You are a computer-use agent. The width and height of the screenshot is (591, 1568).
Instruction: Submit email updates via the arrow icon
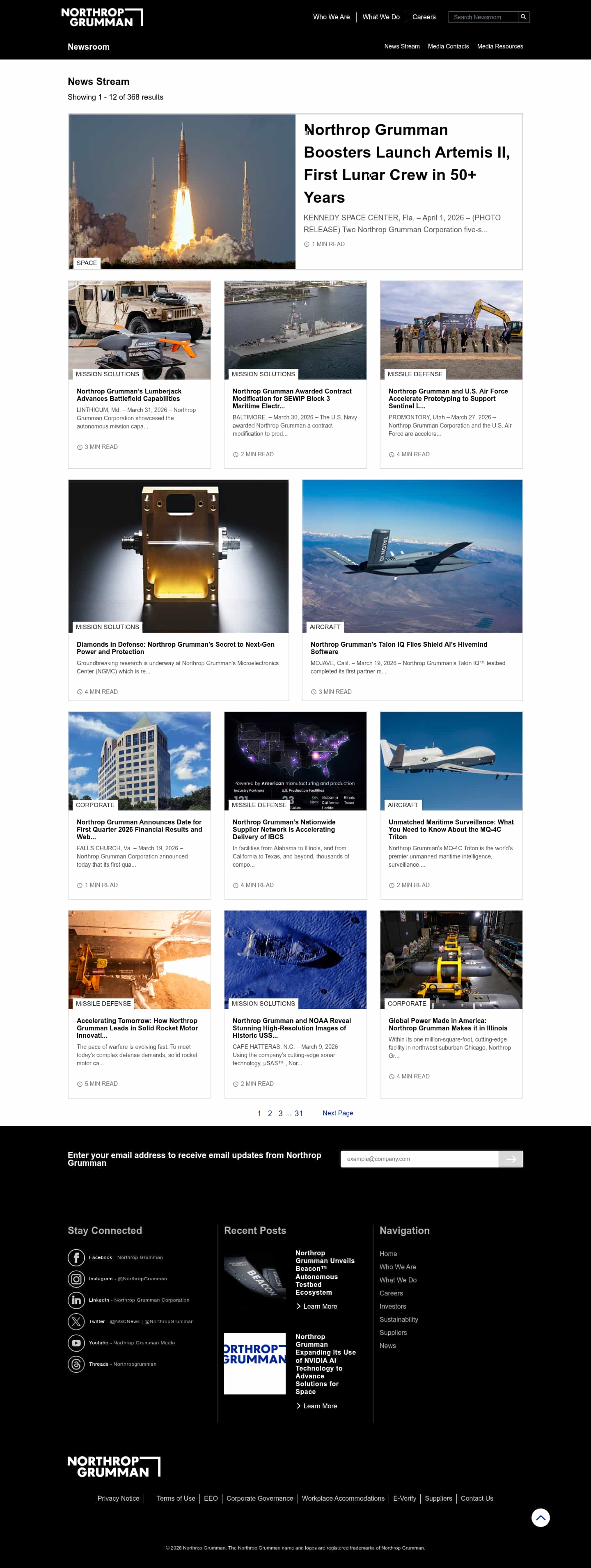511,1159
